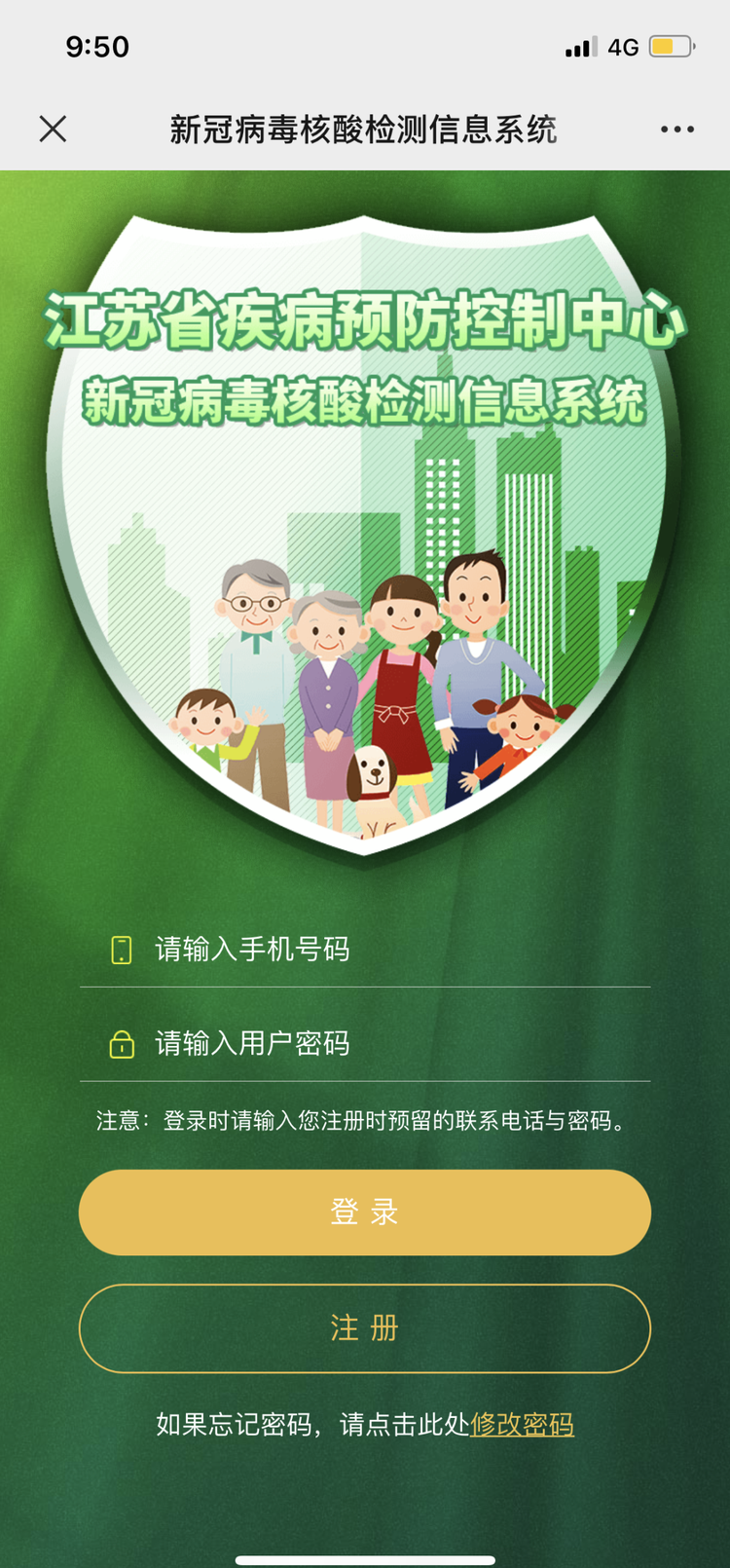Open the three-dot overflow menu
730x1568 pixels.
[x=676, y=129]
